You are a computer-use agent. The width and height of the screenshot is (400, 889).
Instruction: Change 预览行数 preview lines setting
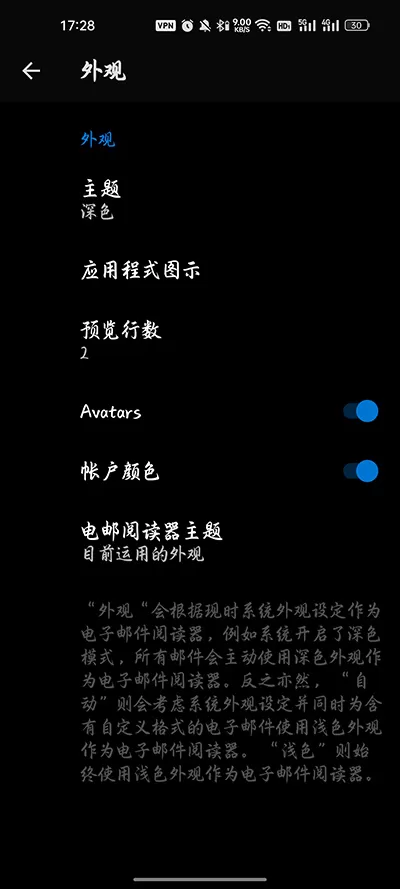[200, 340]
